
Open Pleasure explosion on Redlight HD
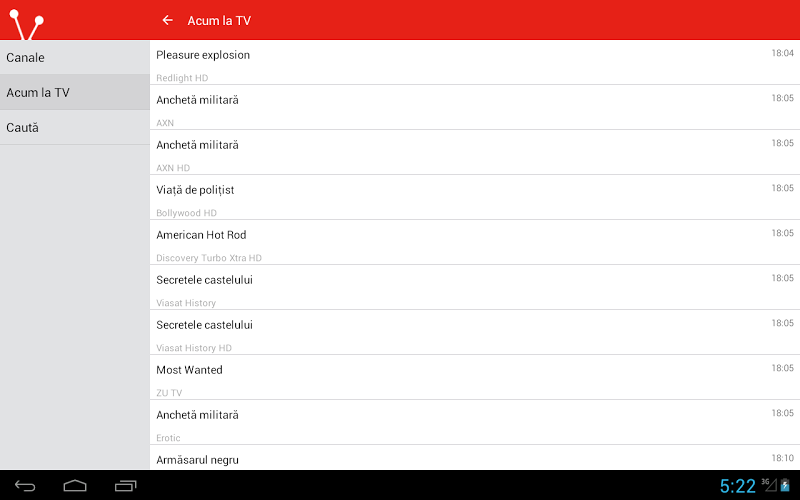474,63
